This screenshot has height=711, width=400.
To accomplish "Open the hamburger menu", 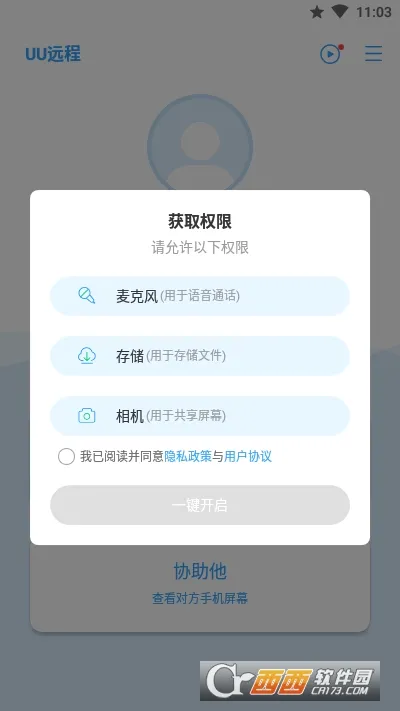I will click(374, 54).
